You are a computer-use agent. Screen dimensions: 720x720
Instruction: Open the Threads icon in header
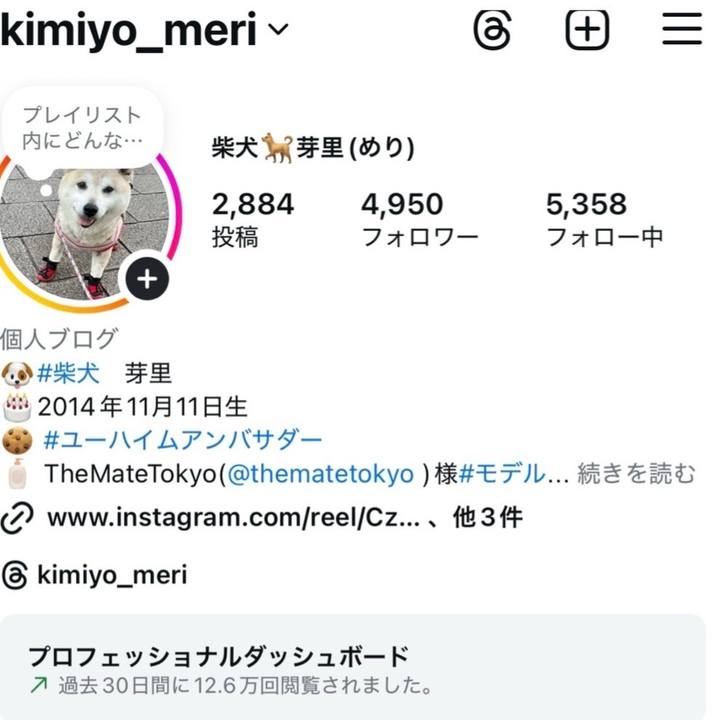pos(492,31)
